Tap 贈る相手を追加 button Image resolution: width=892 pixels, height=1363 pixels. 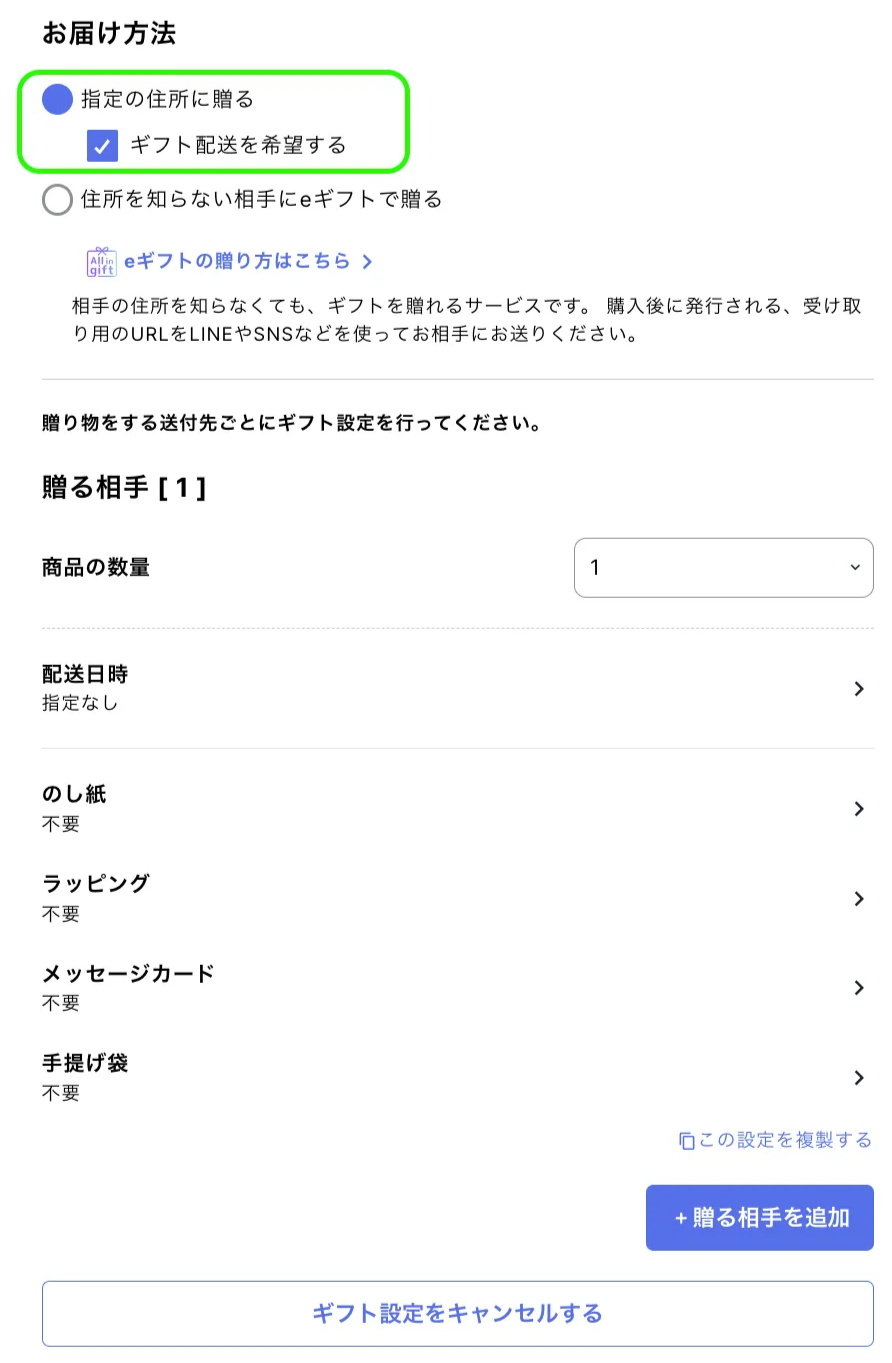pos(760,1217)
